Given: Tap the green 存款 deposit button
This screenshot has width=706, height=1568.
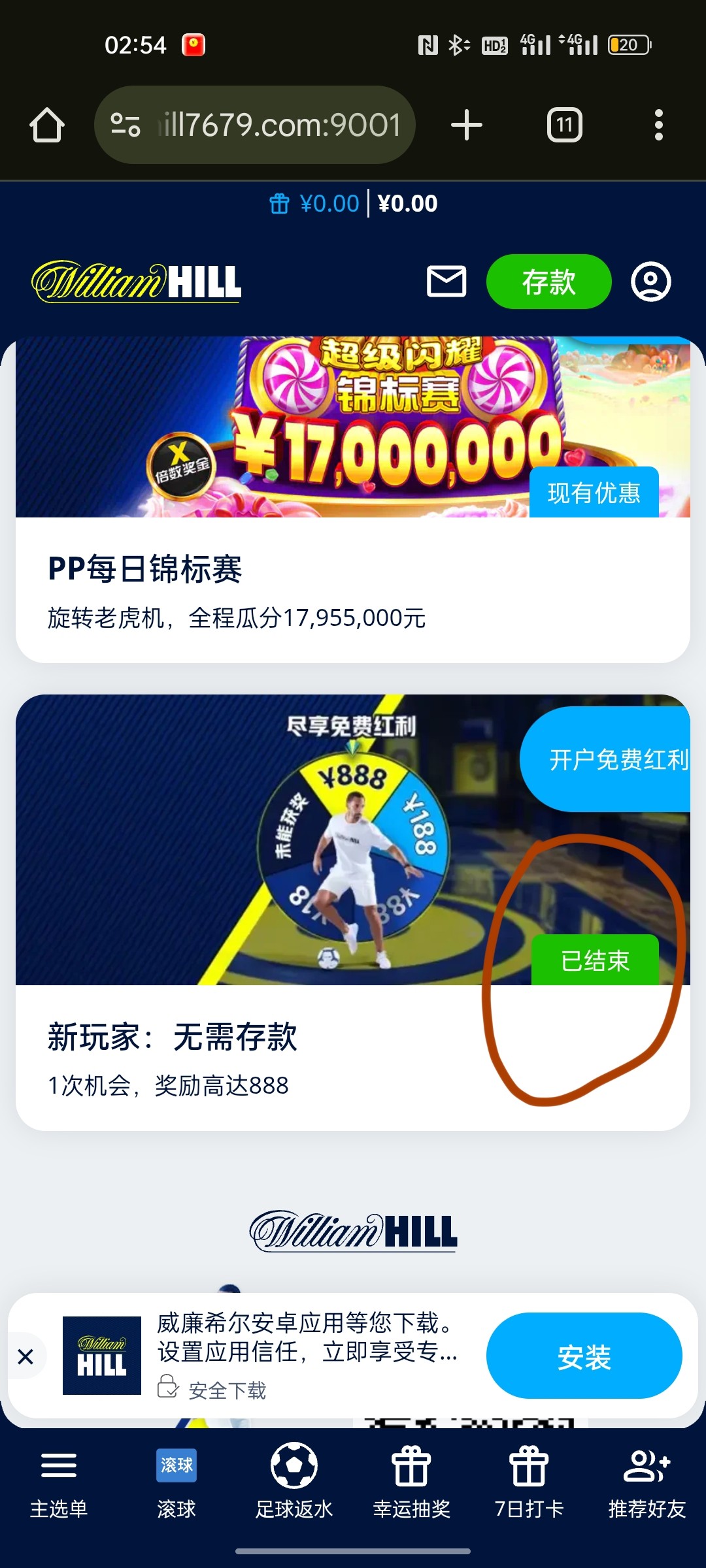Looking at the screenshot, I should pyautogui.click(x=548, y=282).
